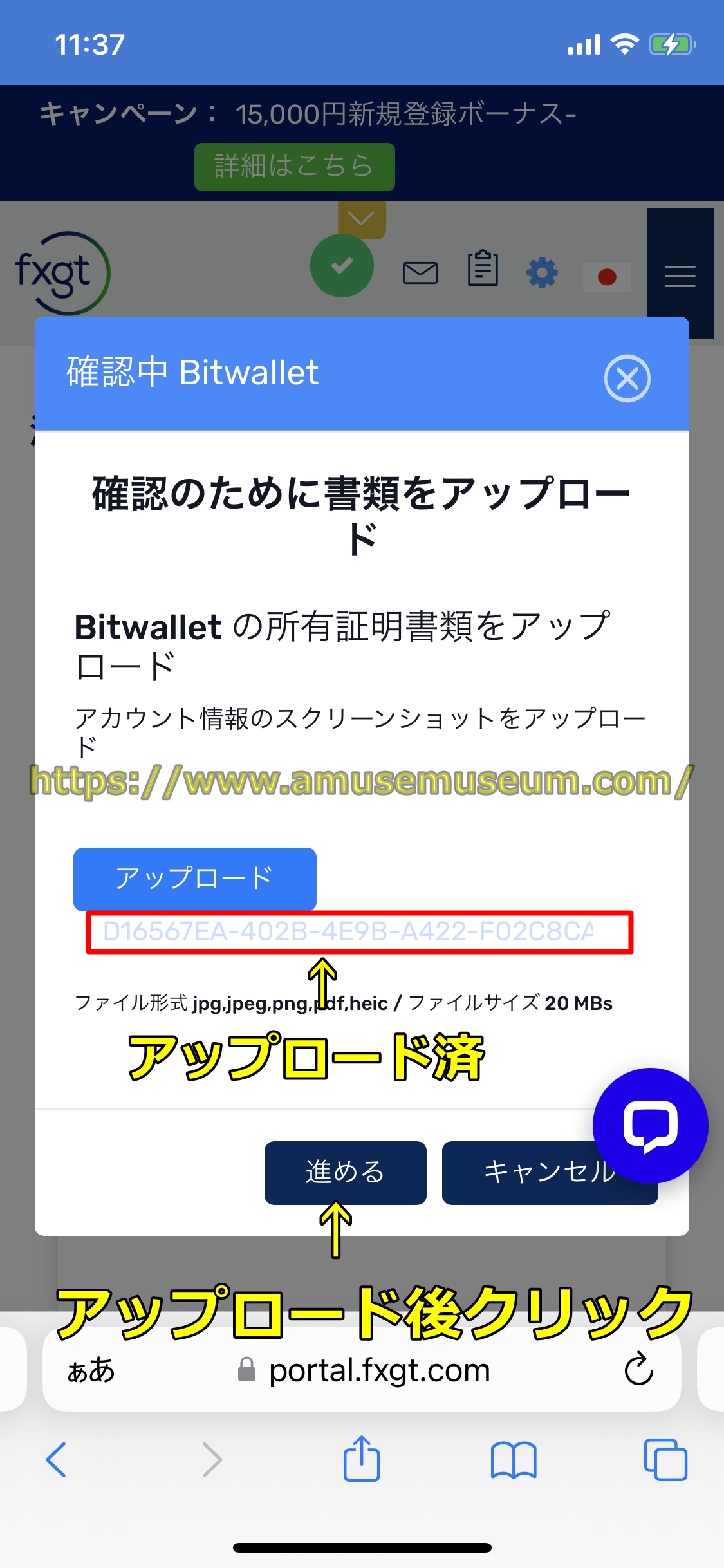Proceed with the 進める button
Viewport: 724px width, 1568px height.
point(345,1172)
